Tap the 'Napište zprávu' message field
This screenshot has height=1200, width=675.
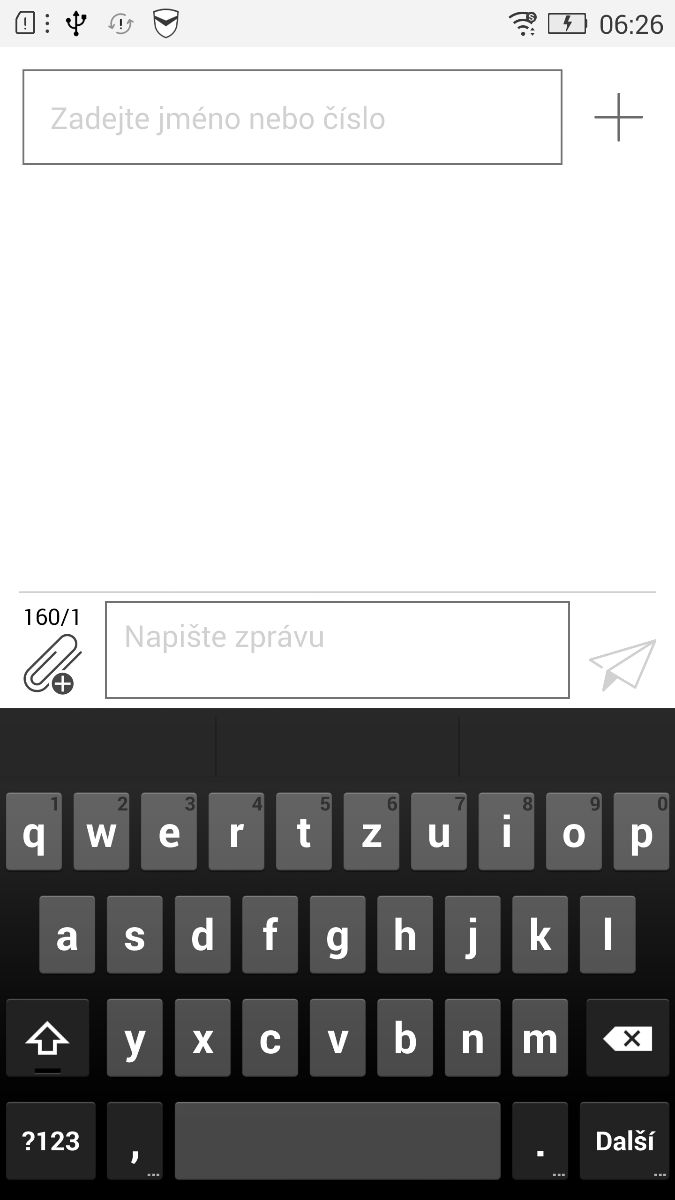(337, 650)
